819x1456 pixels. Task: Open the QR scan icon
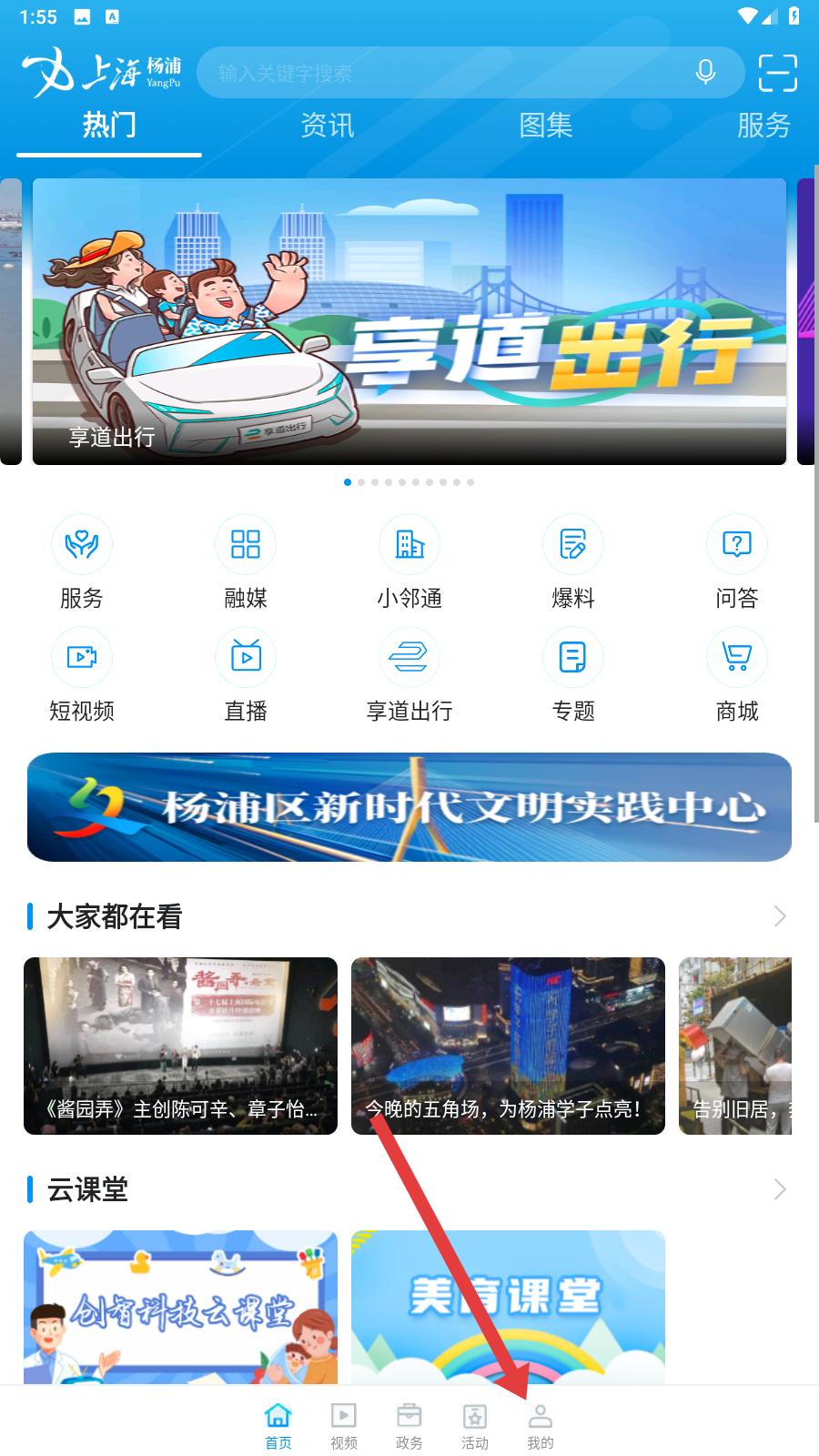(777, 73)
